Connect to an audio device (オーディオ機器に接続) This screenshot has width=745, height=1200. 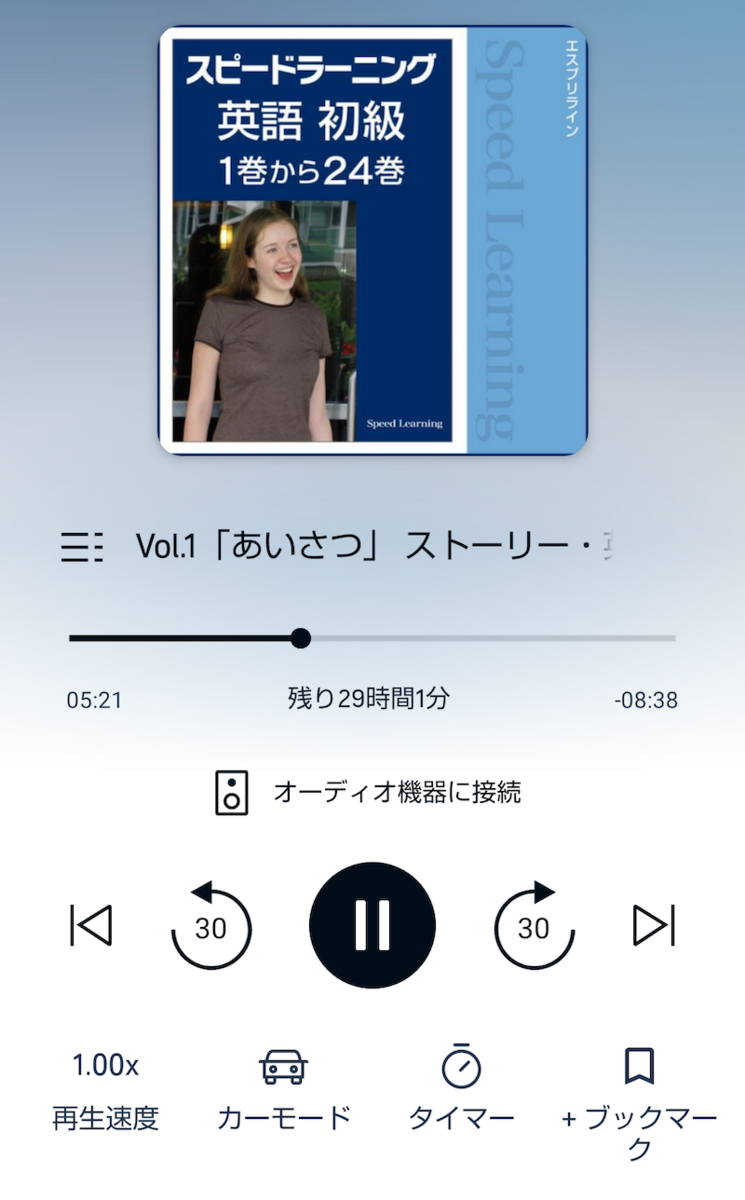[369, 793]
